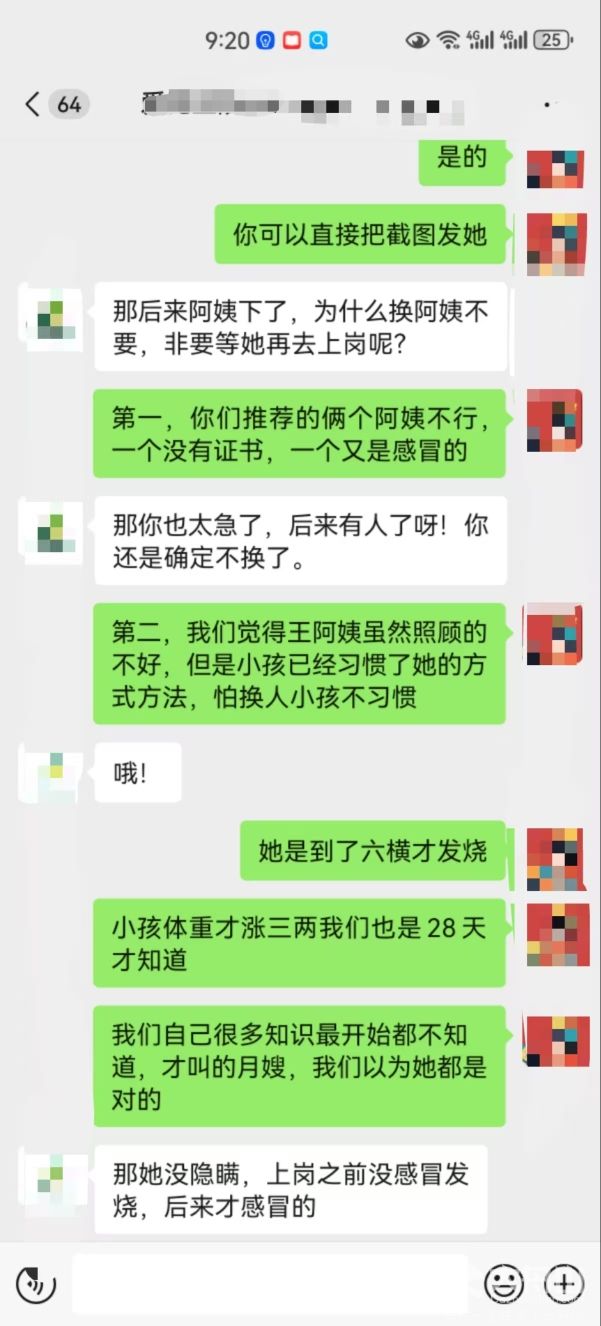Image resolution: width=601 pixels, height=1326 pixels.
Task: Tap the message text field
Action: pos(270,1283)
